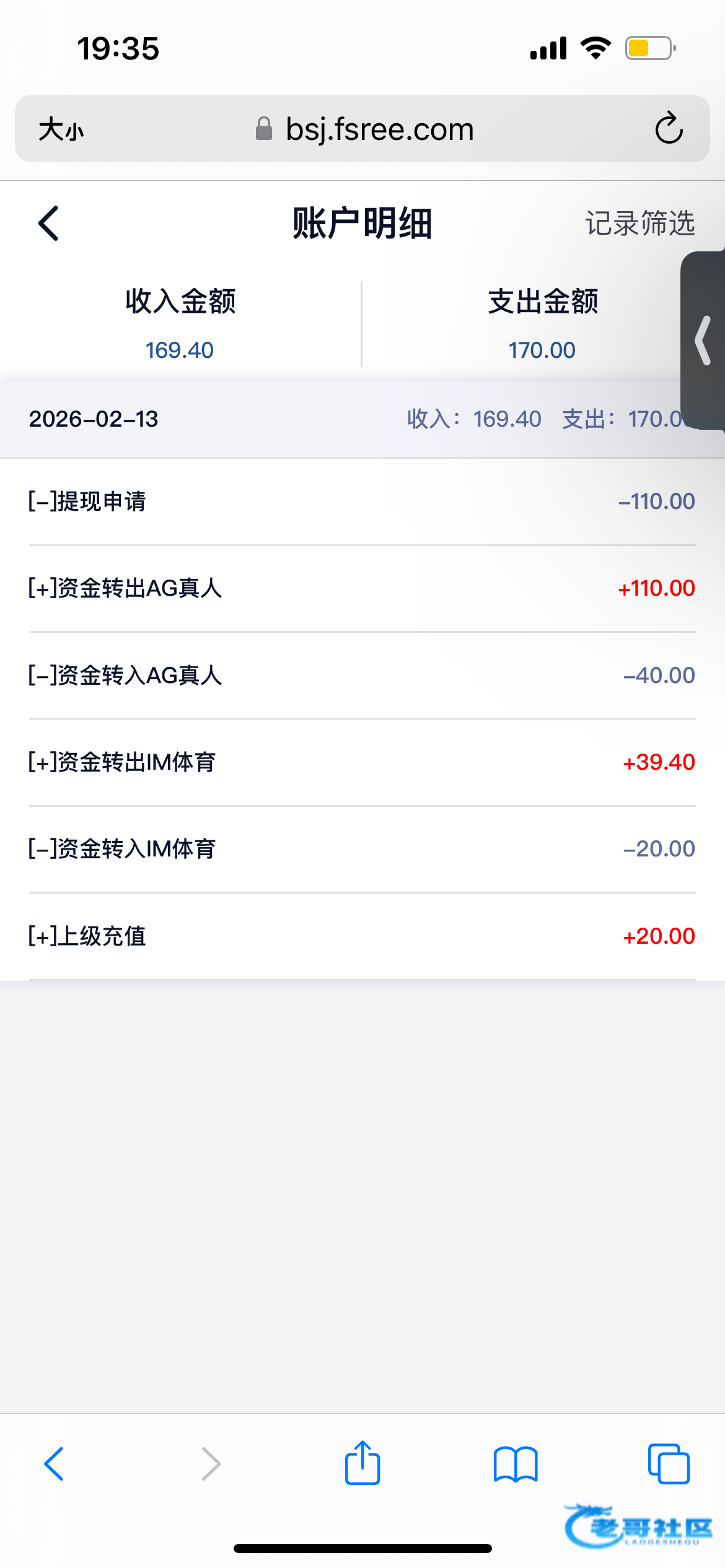Open the Safari share sheet
Viewport: 725px width, 1568px height.
tap(362, 1463)
